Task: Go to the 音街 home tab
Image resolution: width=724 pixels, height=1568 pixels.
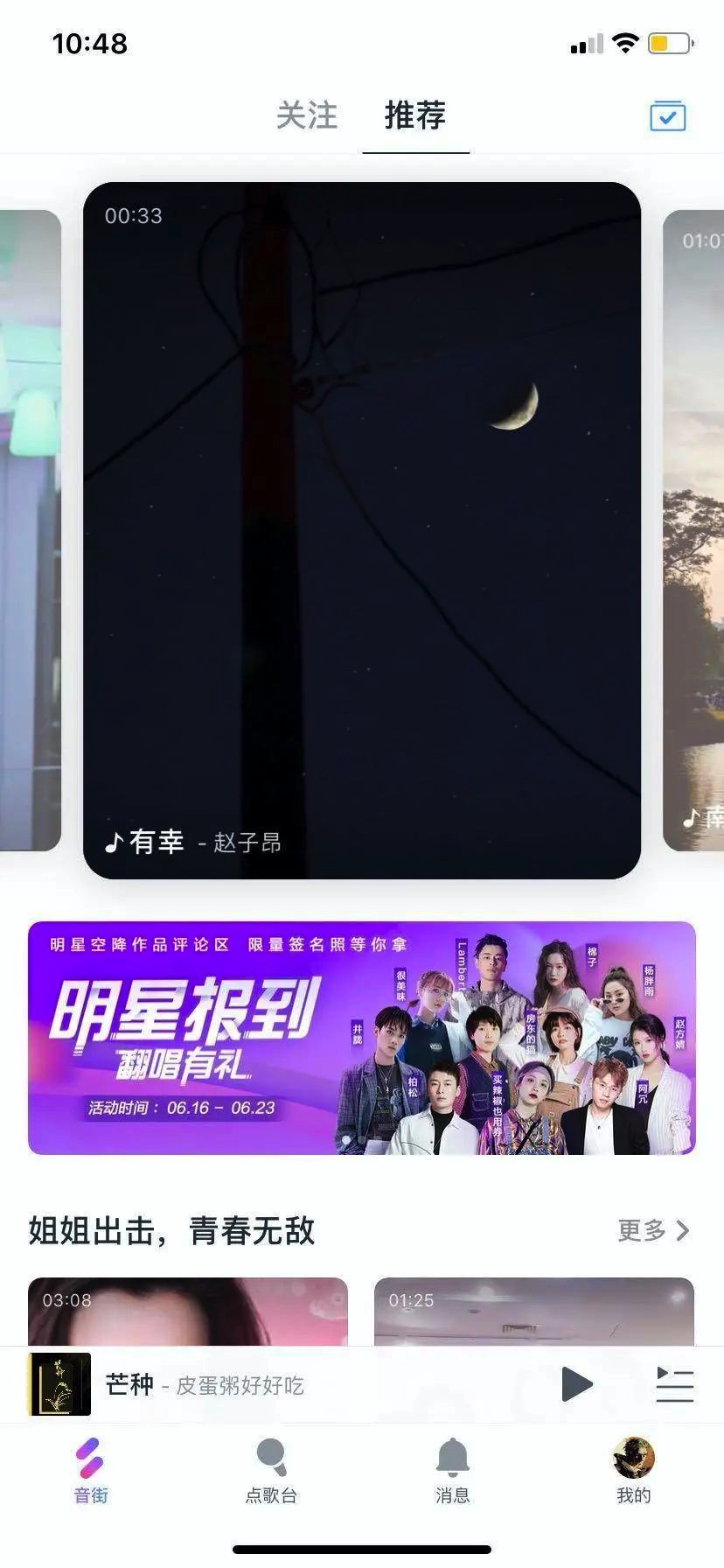Action: tap(91, 1470)
